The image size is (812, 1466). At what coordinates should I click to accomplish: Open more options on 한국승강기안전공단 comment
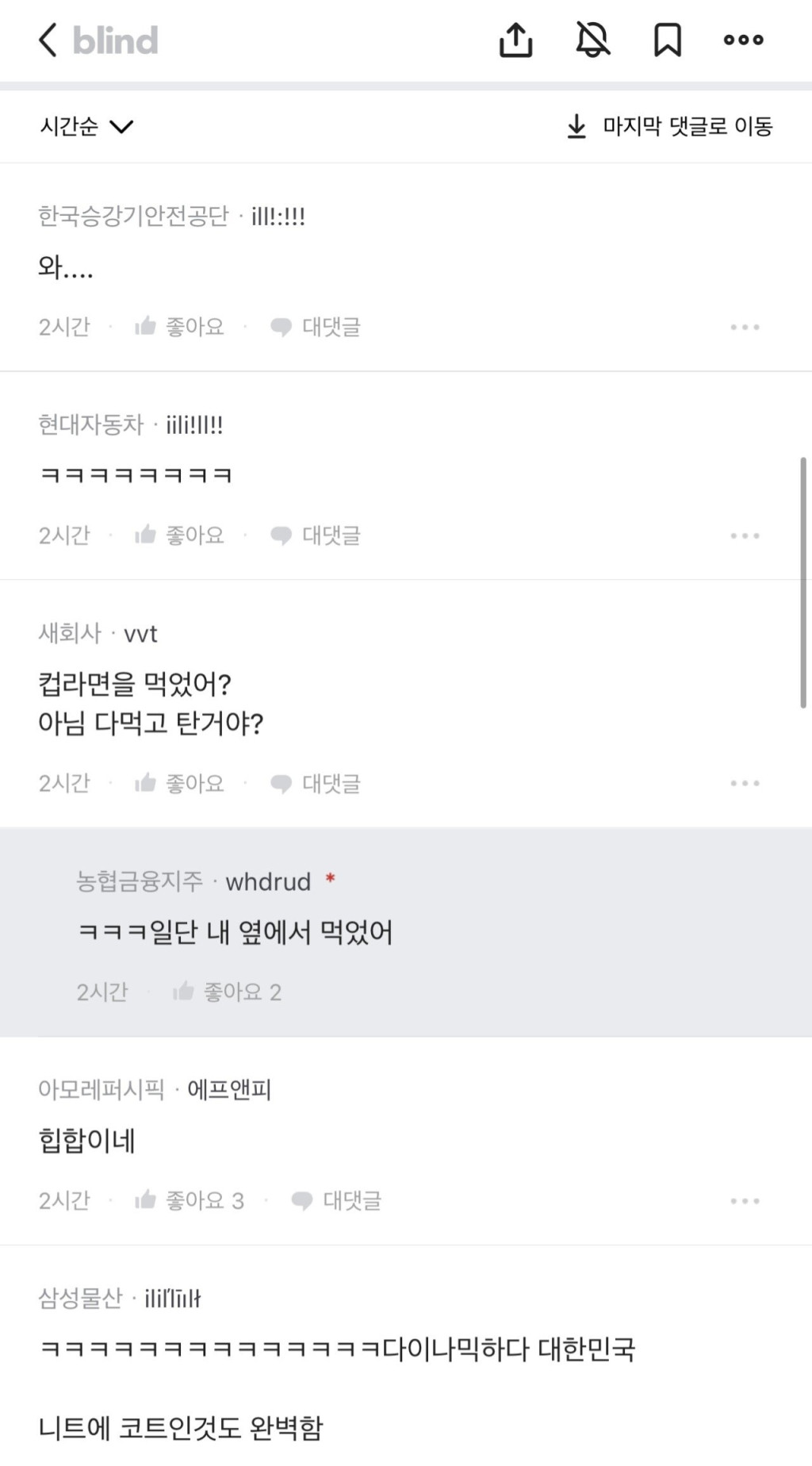[x=745, y=327]
